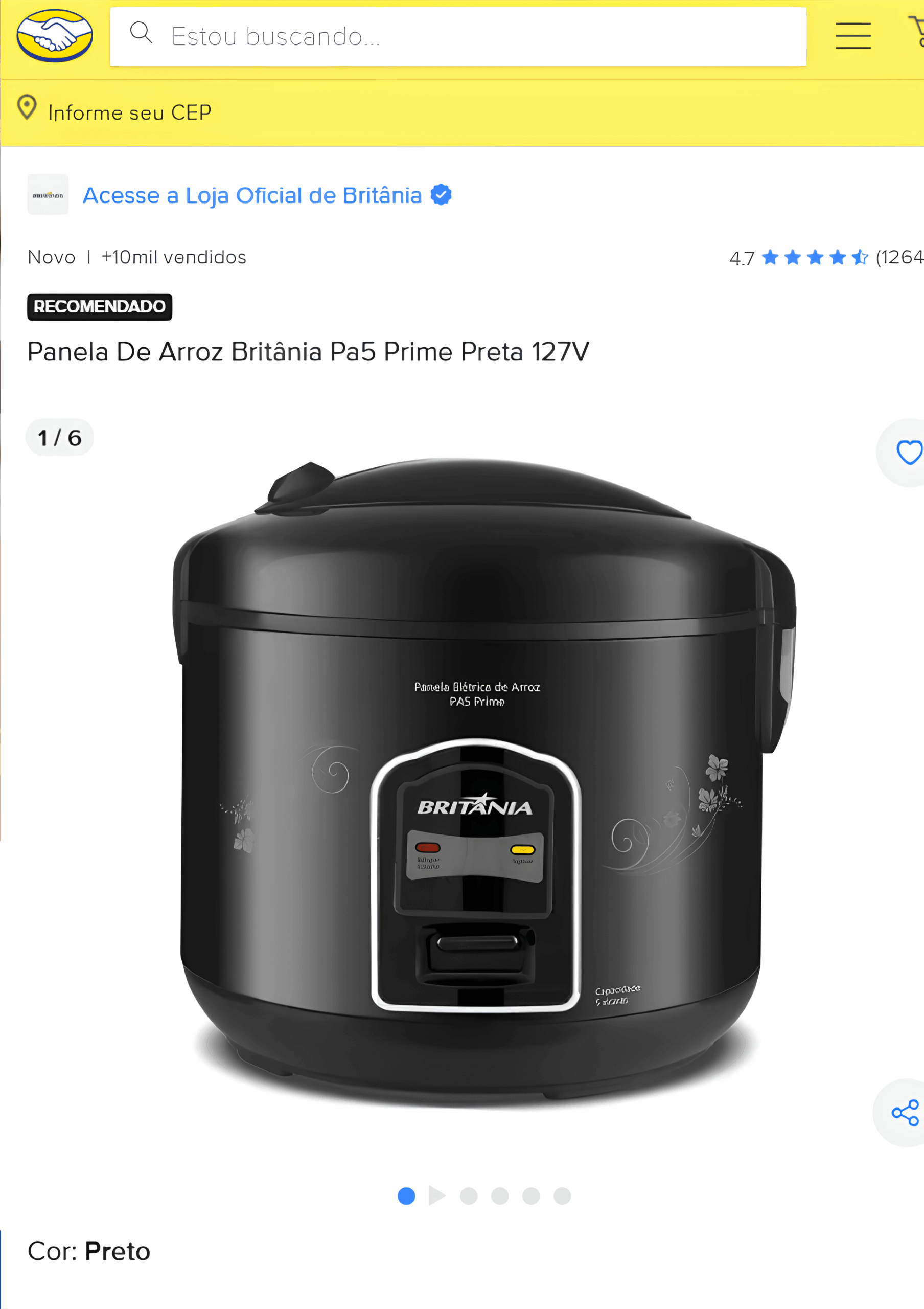Open the 'Estou buscando...' search field
The height and width of the screenshot is (1309, 924).
(457, 37)
